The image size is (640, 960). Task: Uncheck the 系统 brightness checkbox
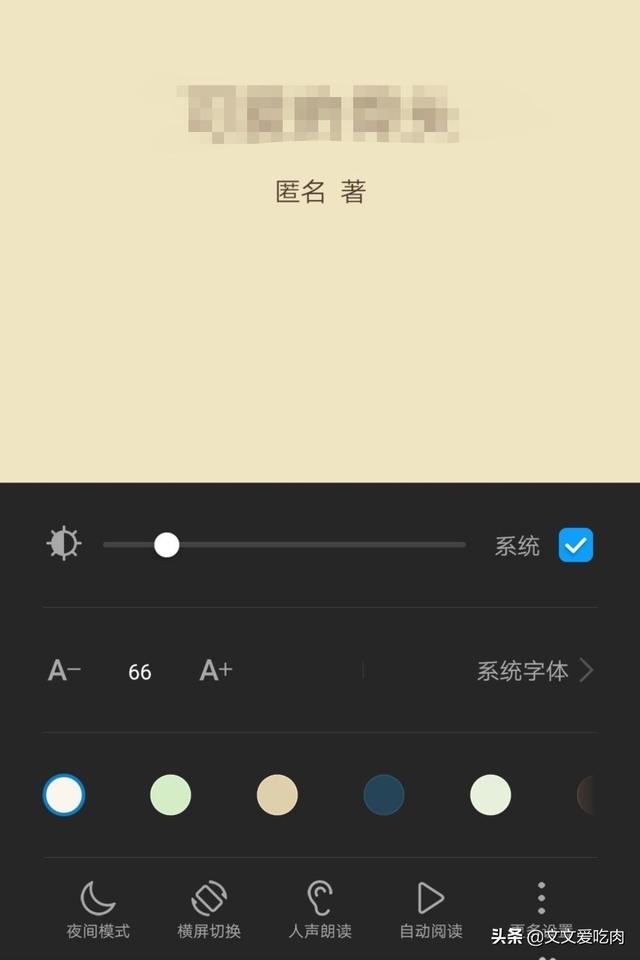pyautogui.click(x=575, y=545)
